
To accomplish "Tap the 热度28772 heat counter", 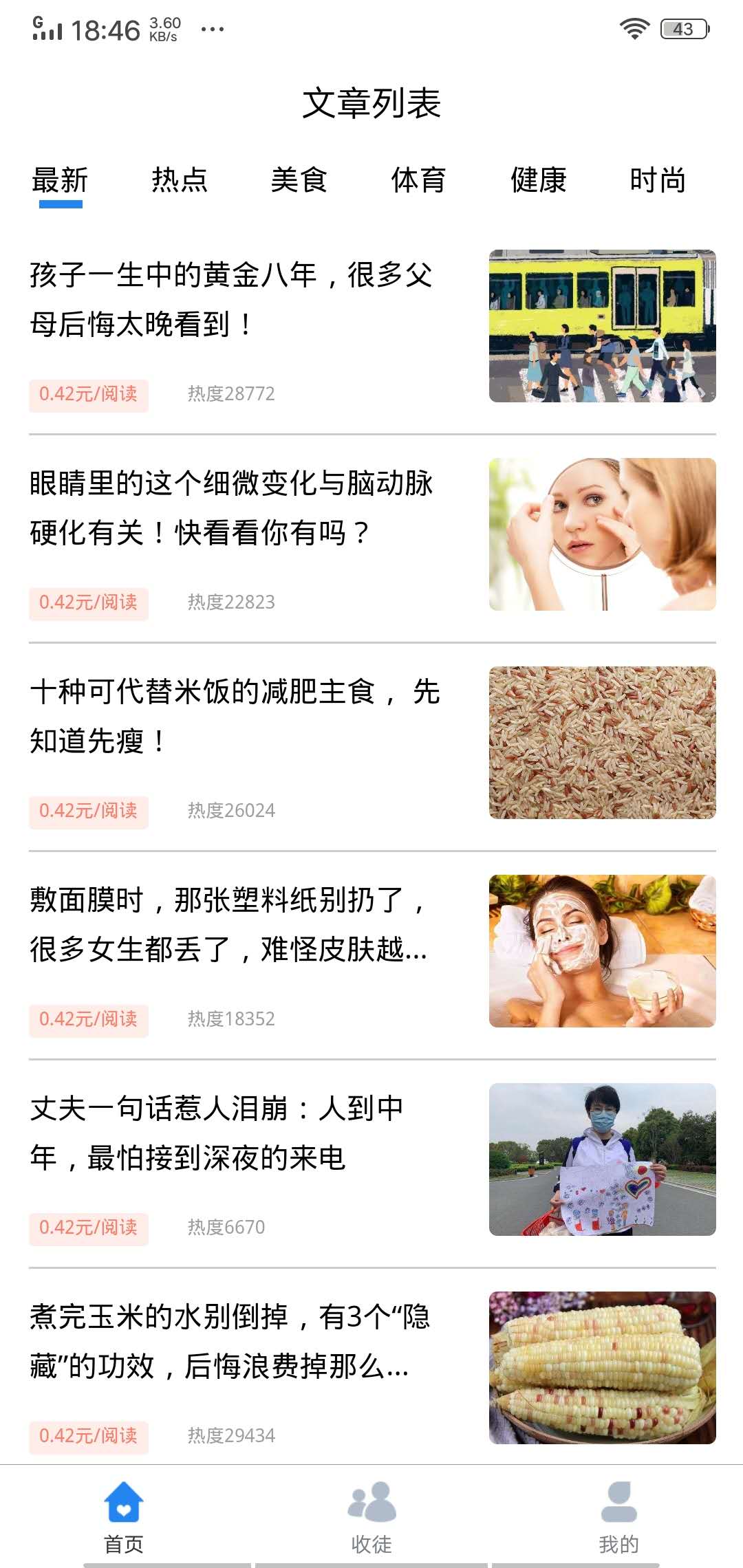I will coord(230,394).
